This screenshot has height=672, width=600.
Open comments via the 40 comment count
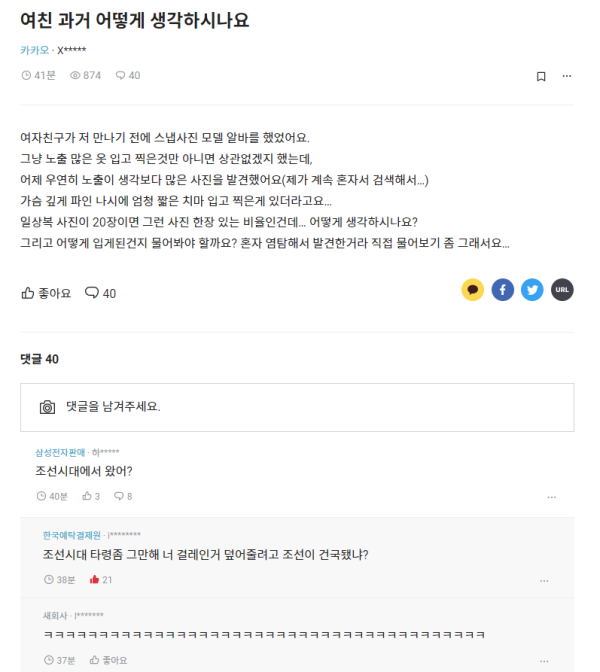(101, 293)
